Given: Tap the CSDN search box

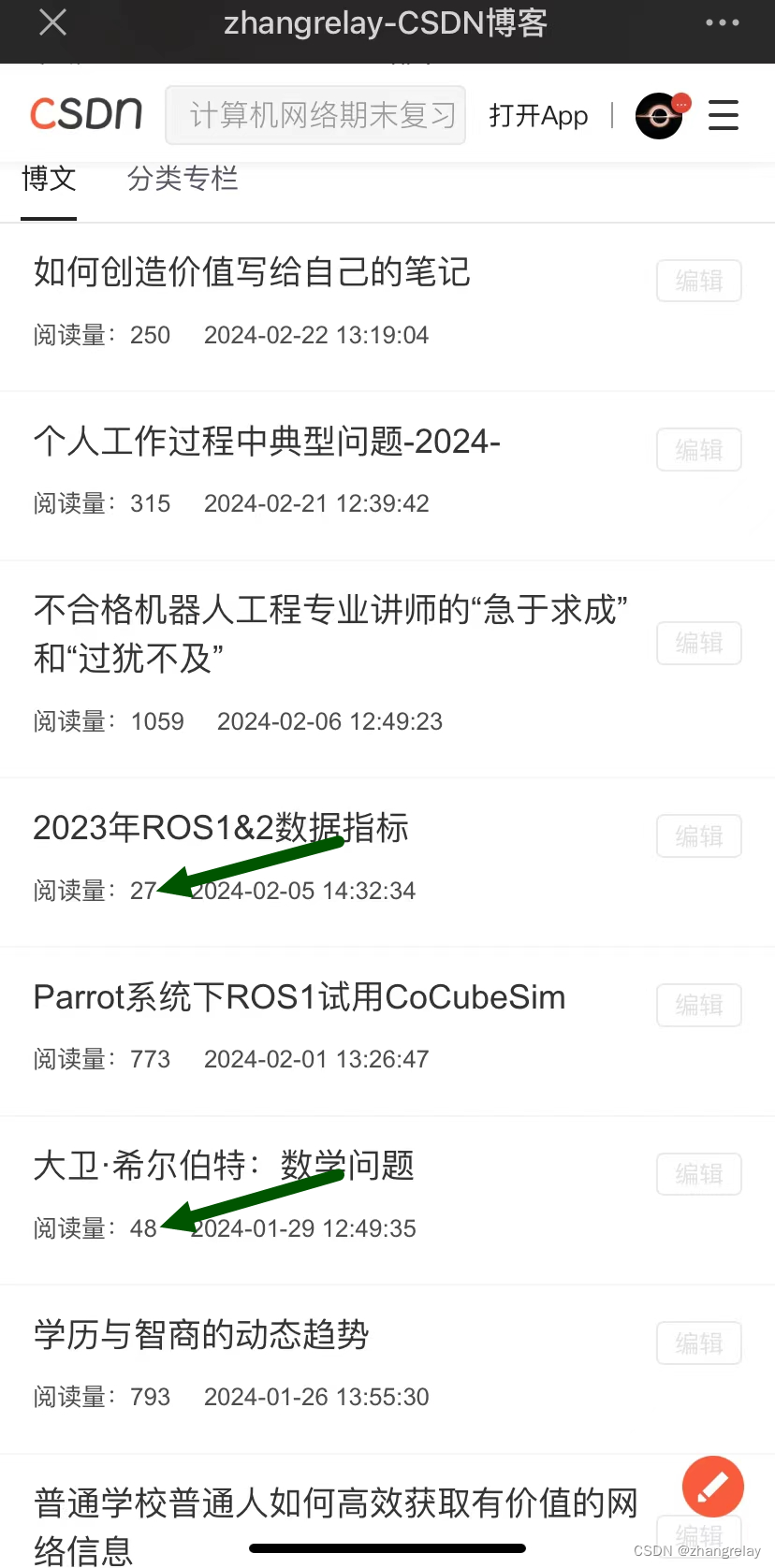Looking at the screenshot, I should (315, 115).
